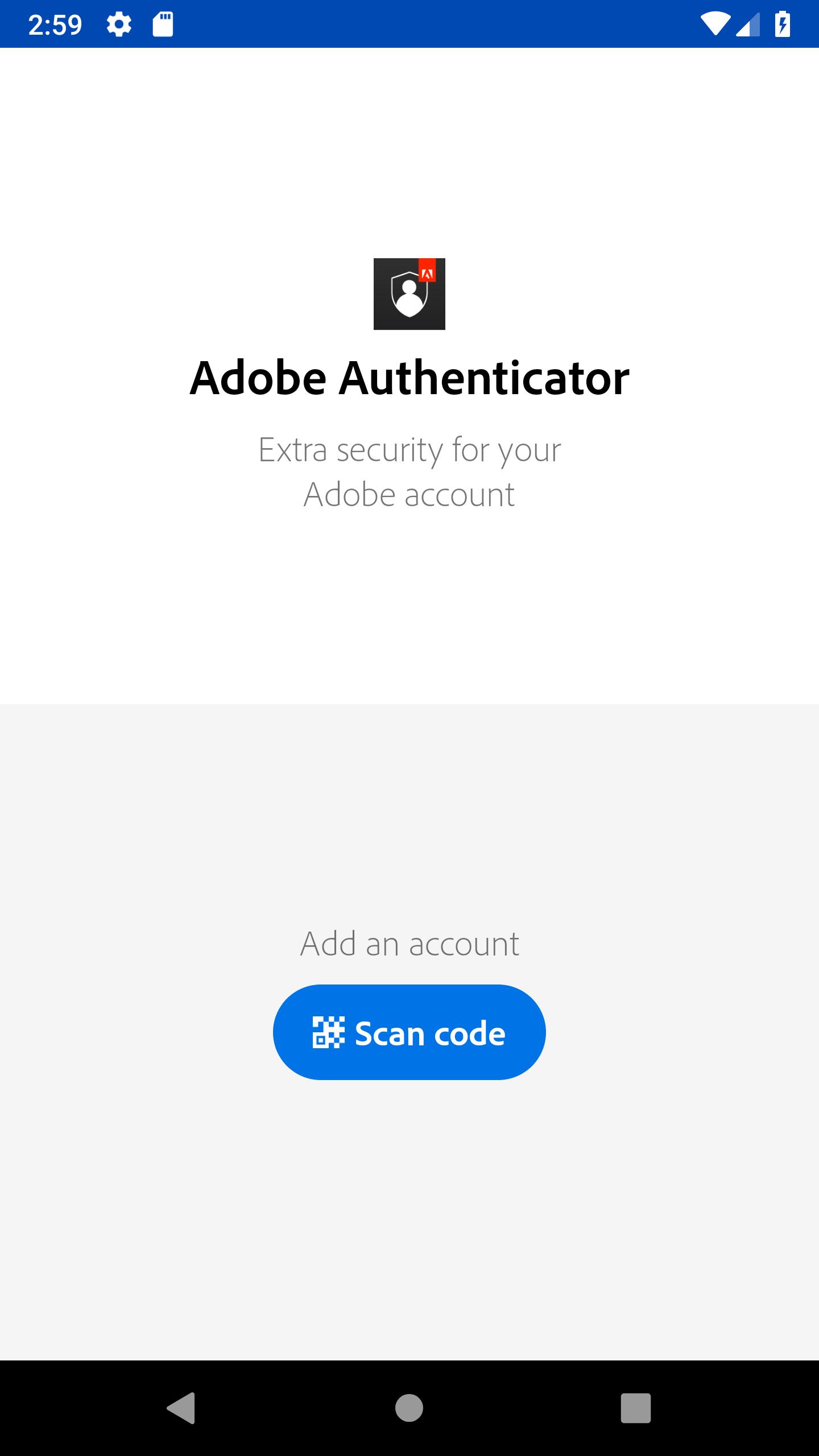Screen dimensions: 819x1456
Task: Tap the clock showing 2:59
Action: (x=56, y=24)
